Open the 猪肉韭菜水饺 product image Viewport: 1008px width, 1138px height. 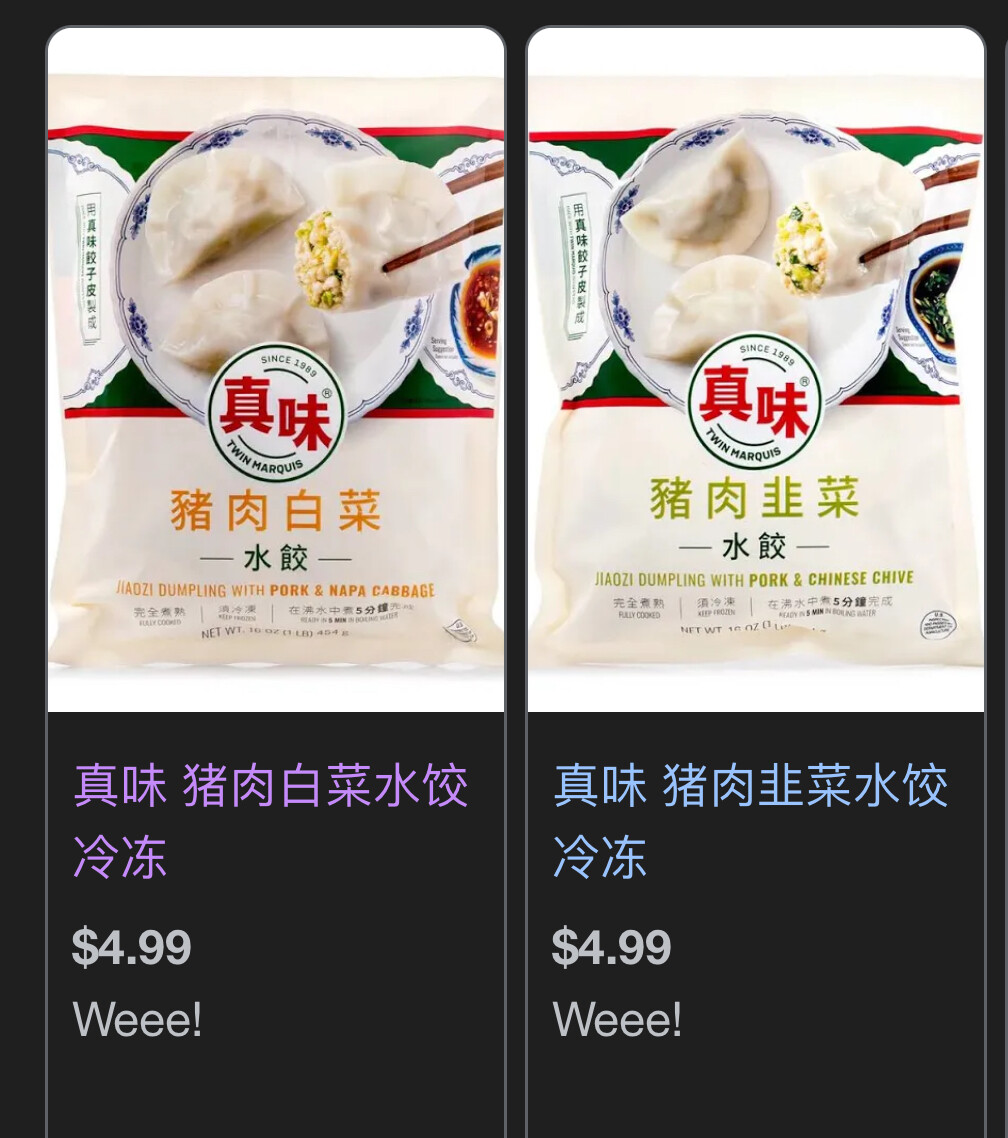(x=755, y=370)
